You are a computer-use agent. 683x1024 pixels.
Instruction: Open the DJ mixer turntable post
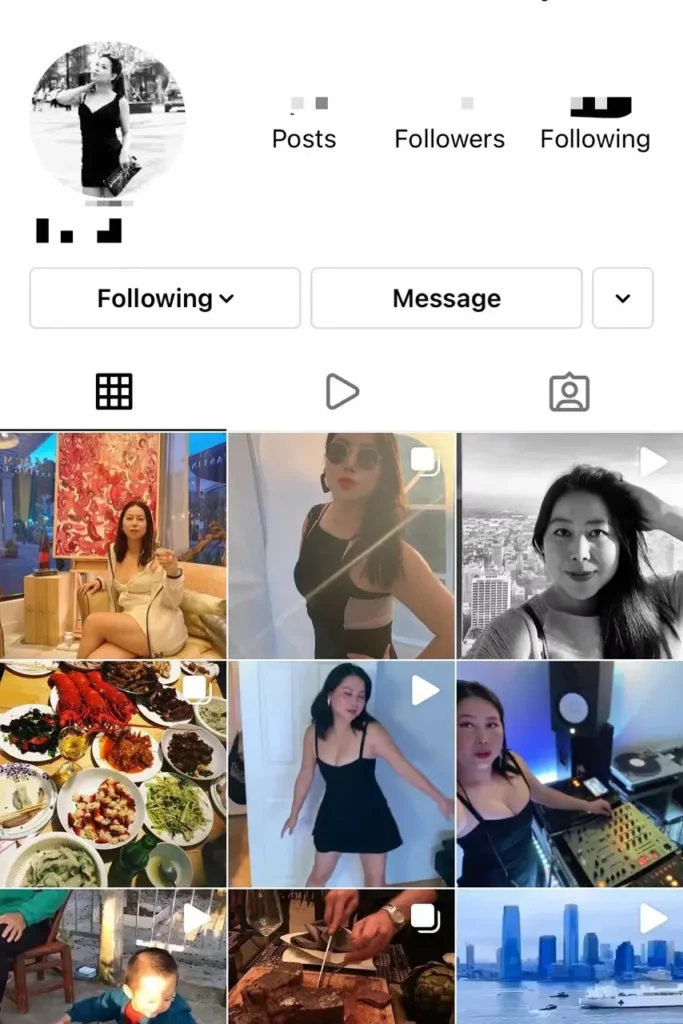[570, 773]
